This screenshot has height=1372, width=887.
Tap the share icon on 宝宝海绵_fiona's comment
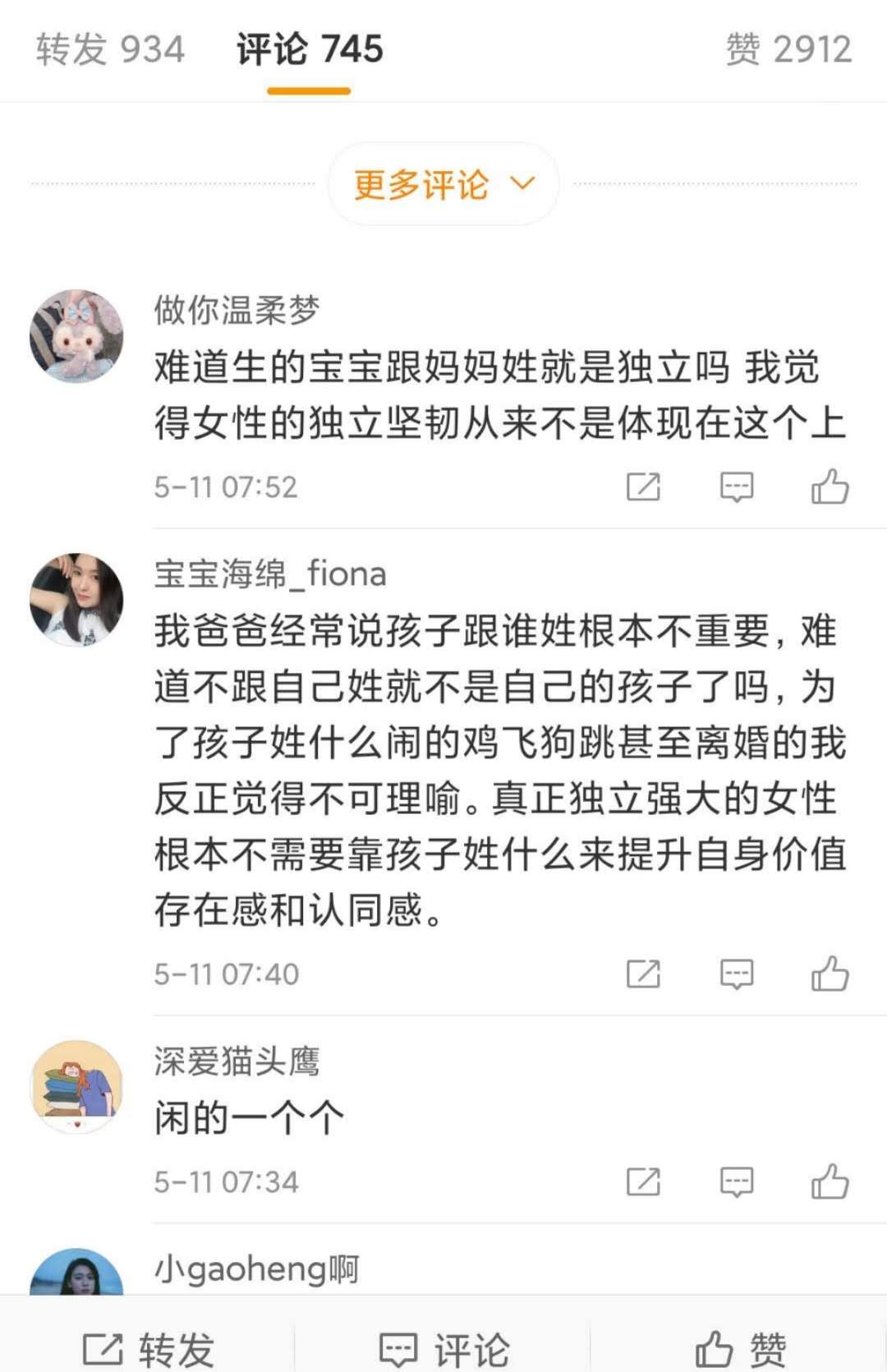pos(644,974)
